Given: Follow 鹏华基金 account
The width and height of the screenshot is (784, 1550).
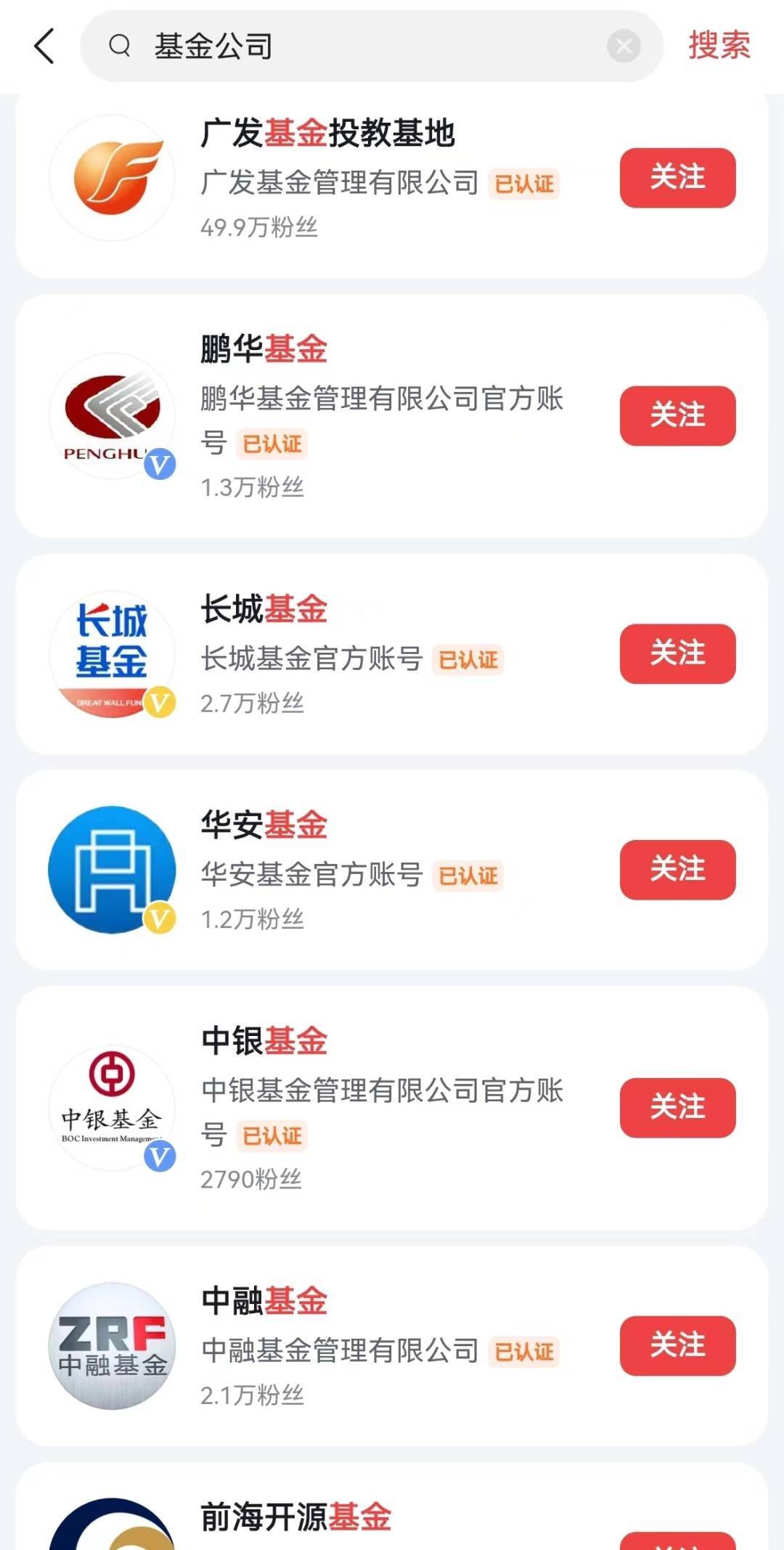Looking at the screenshot, I should [677, 415].
